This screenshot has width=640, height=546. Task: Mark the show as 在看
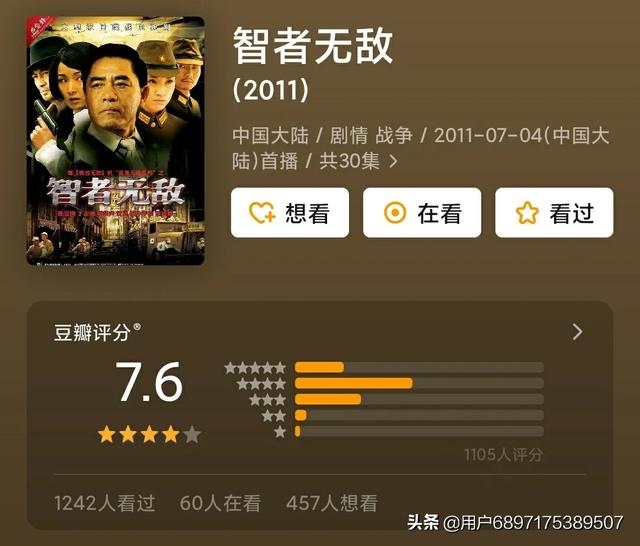pyautogui.click(x=422, y=212)
